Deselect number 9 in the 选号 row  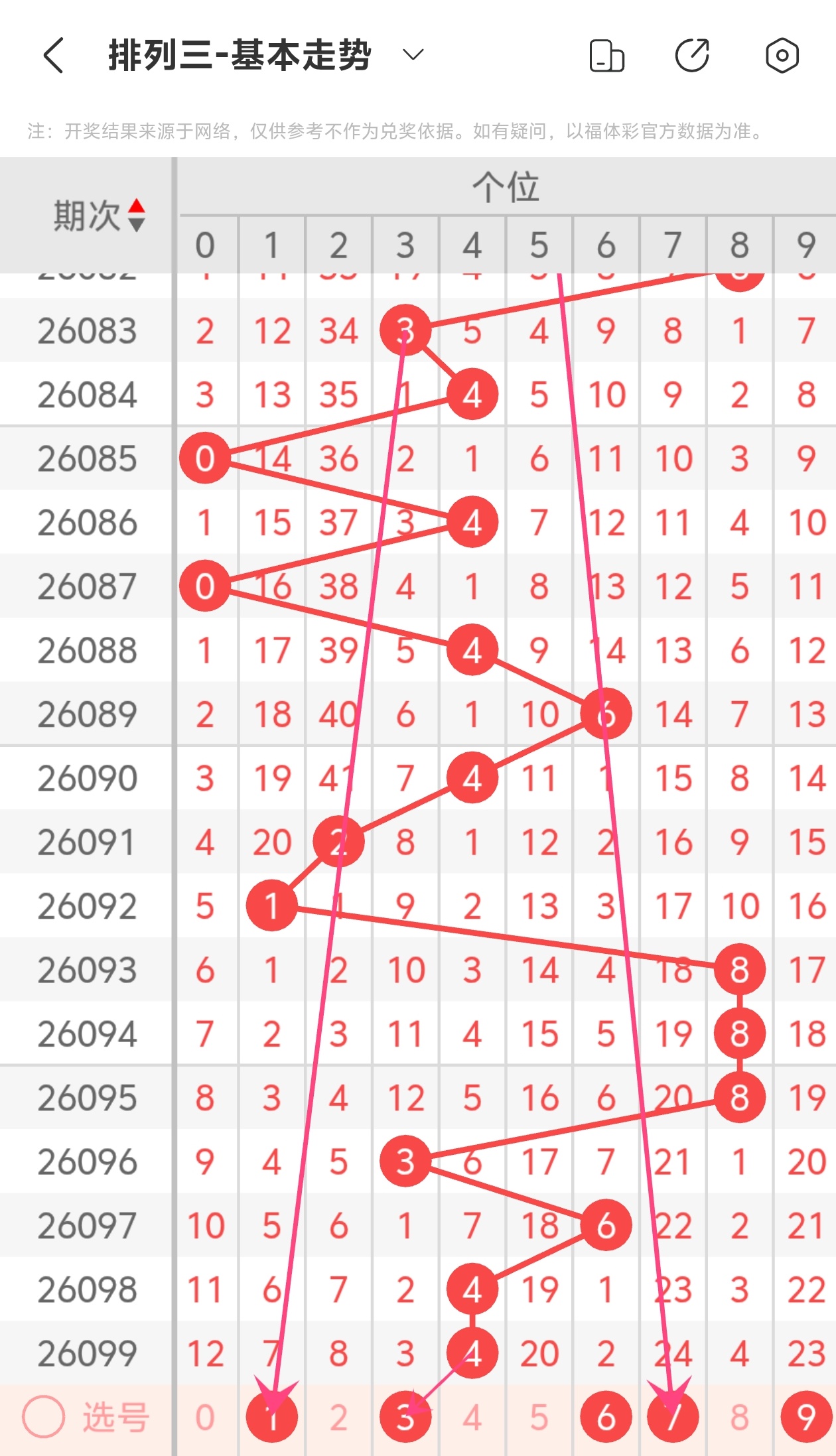click(x=806, y=1418)
